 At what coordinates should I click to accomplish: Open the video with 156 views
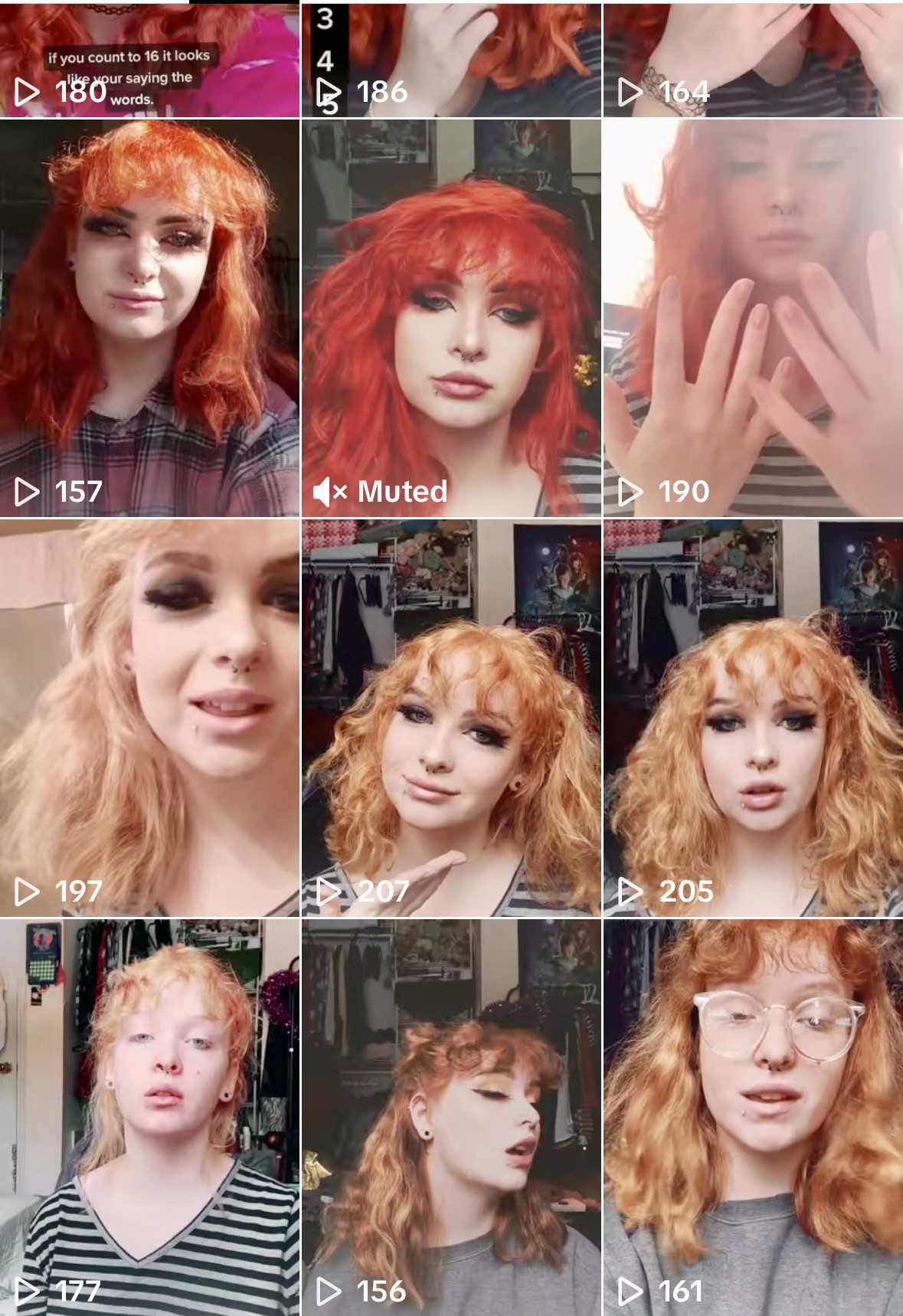tap(451, 1117)
